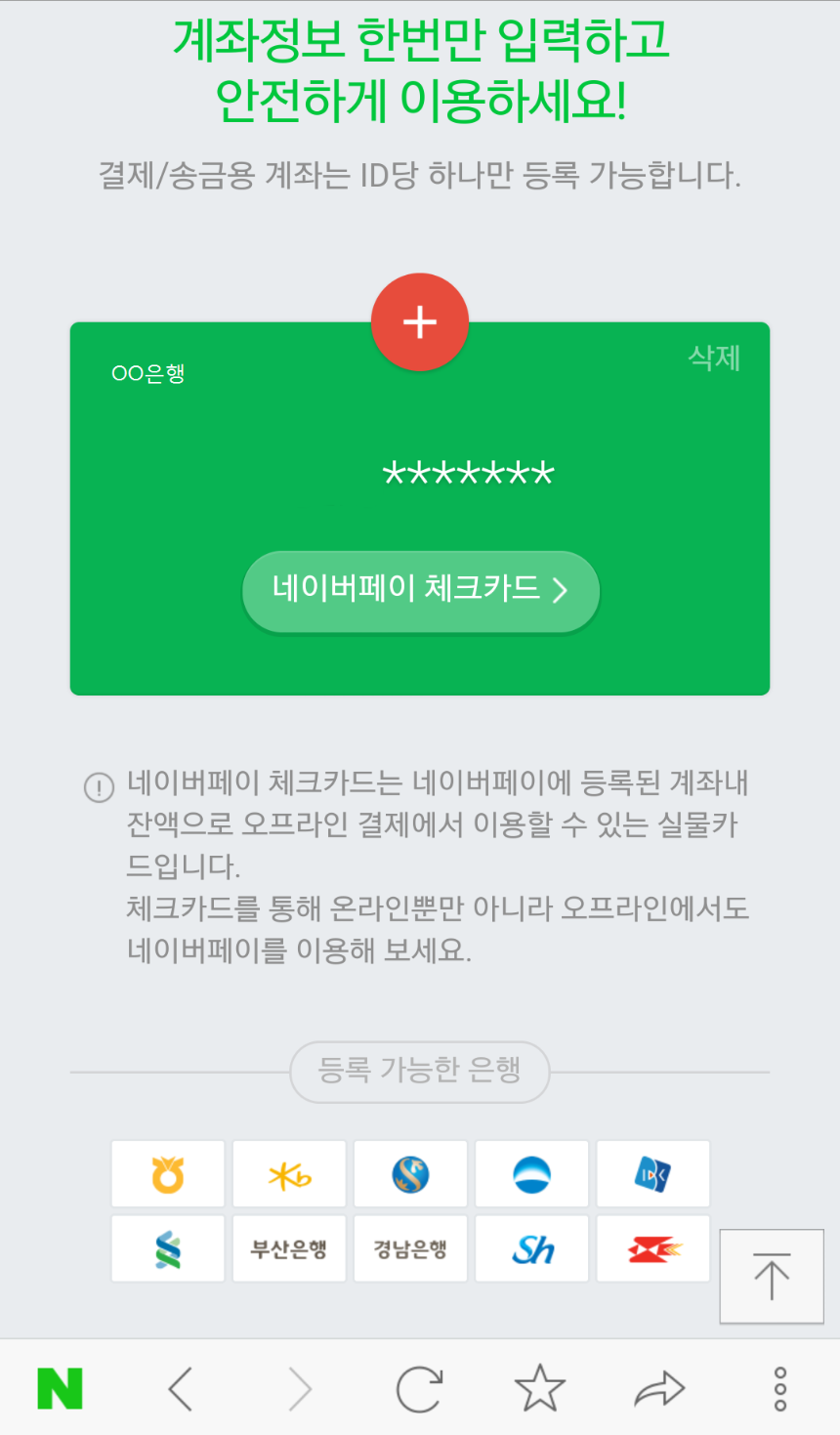Open the three-dot overflow menu
Screen dimensions: 840x1435
[x=779, y=1387]
